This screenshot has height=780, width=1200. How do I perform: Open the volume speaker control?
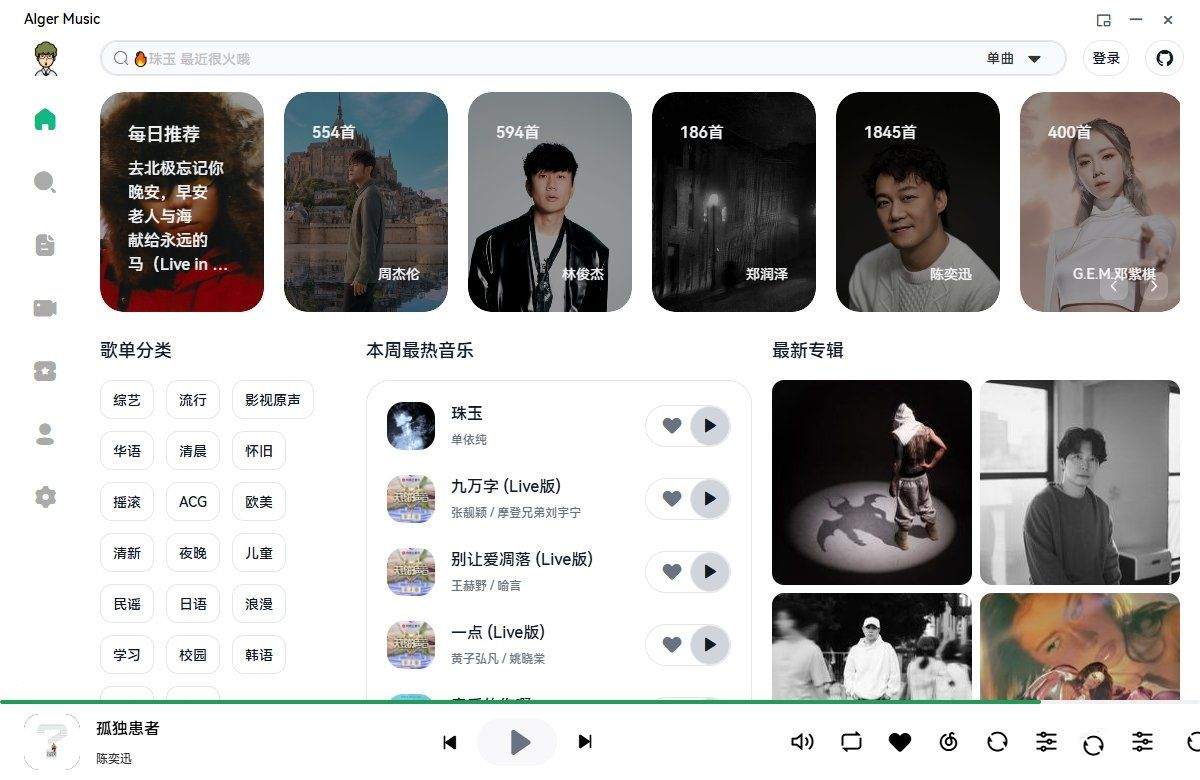(x=802, y=742)
